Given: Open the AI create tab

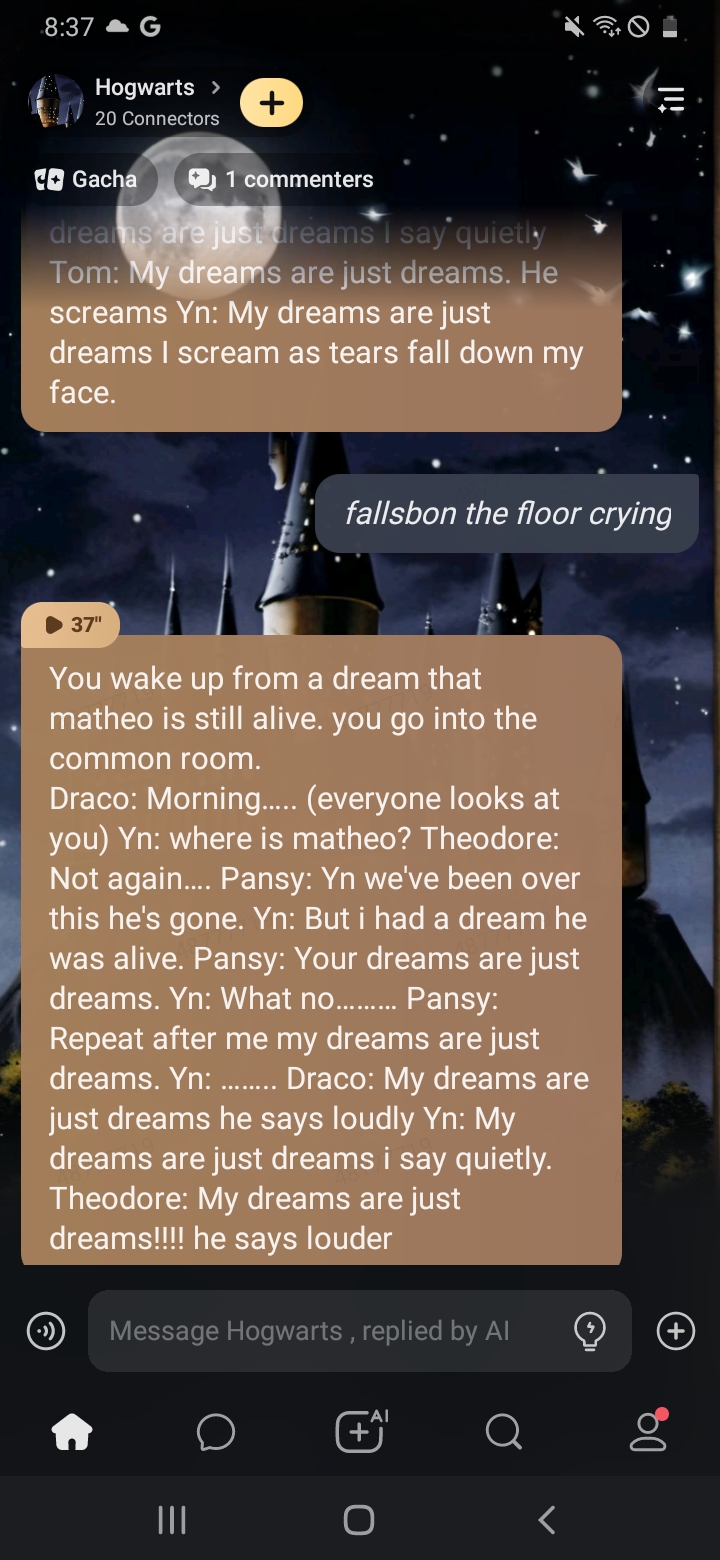Looking at the screenshot, I should tap(360, 1430).
